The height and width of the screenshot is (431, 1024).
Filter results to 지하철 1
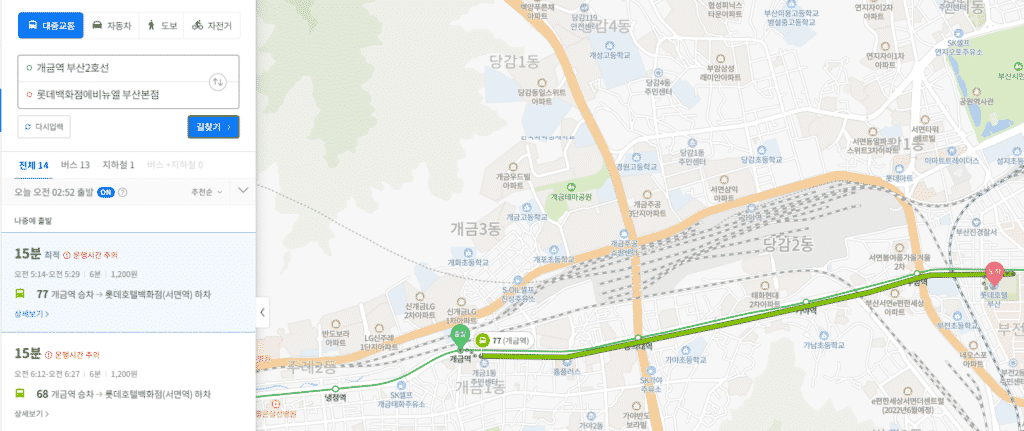[118, 164]
